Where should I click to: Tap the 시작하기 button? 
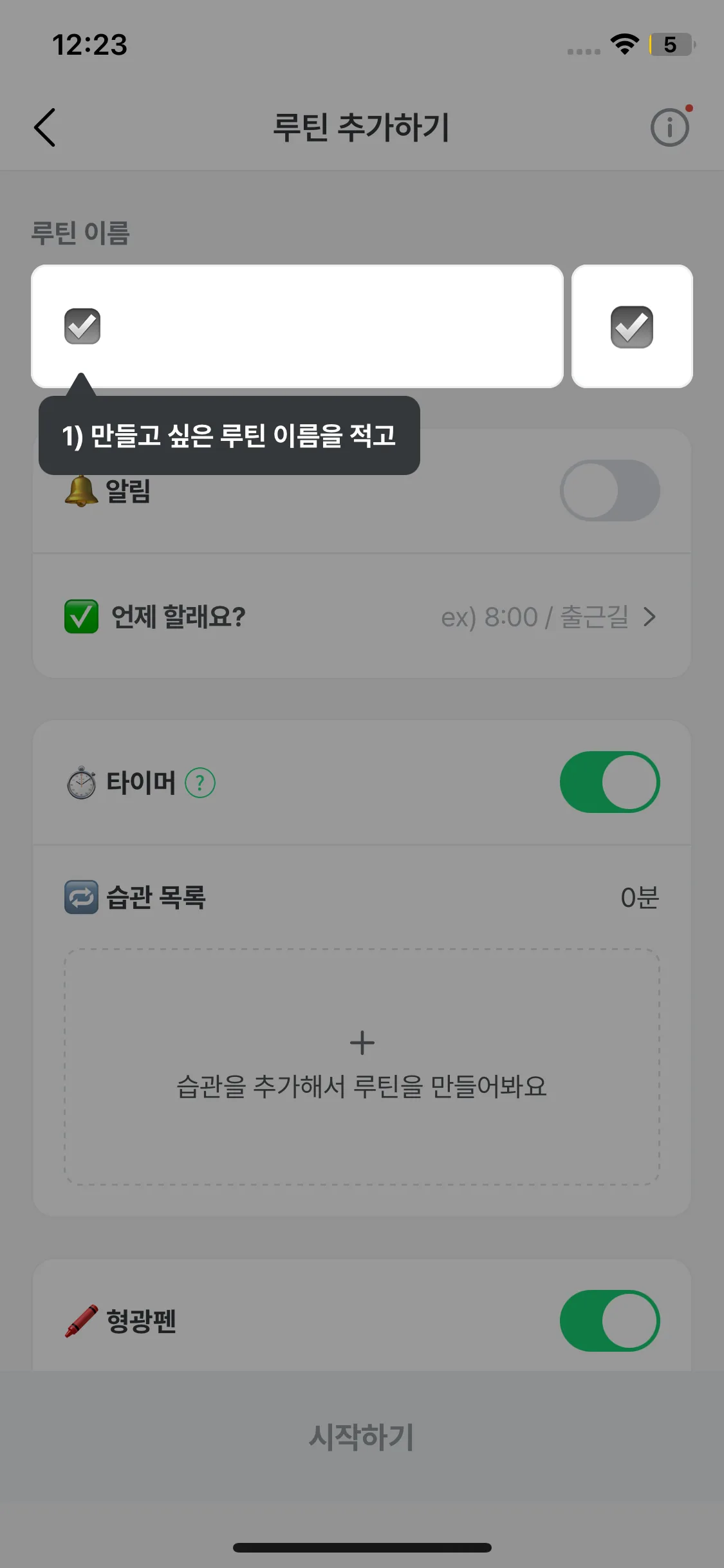362,1437
